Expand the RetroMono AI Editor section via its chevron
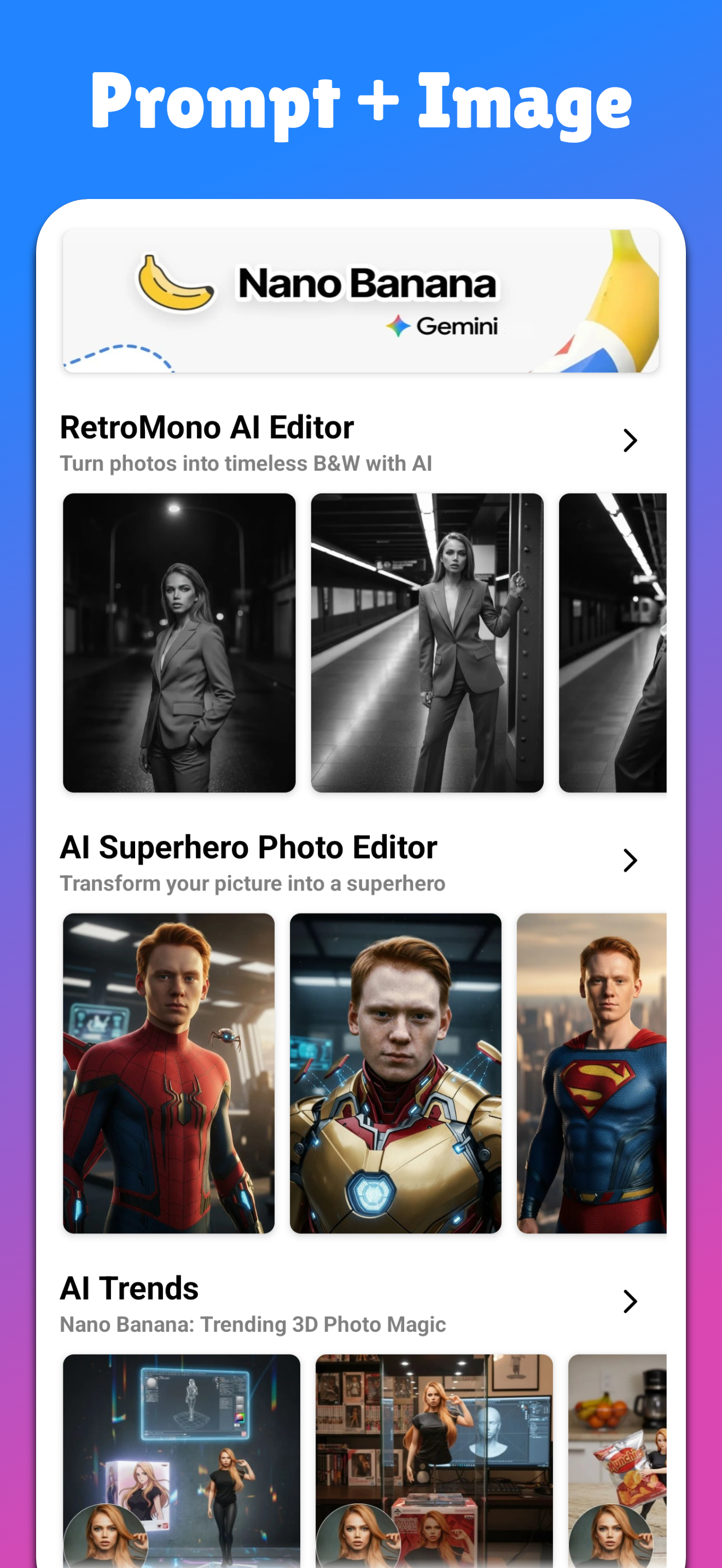The image size is (722, 1568). pyautogui.click(x=631, y=440)
